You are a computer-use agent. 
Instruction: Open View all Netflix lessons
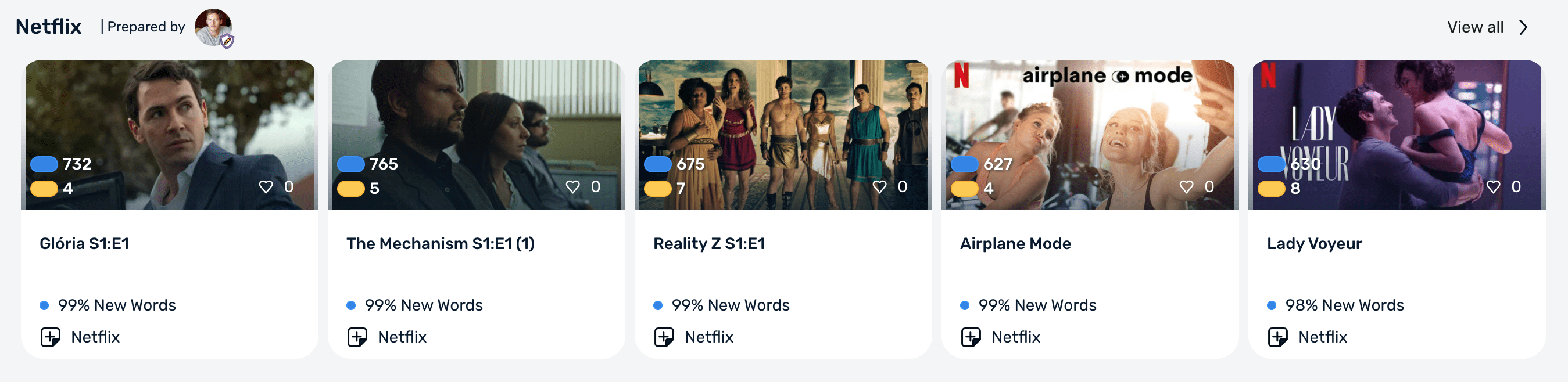[1486, 27]
